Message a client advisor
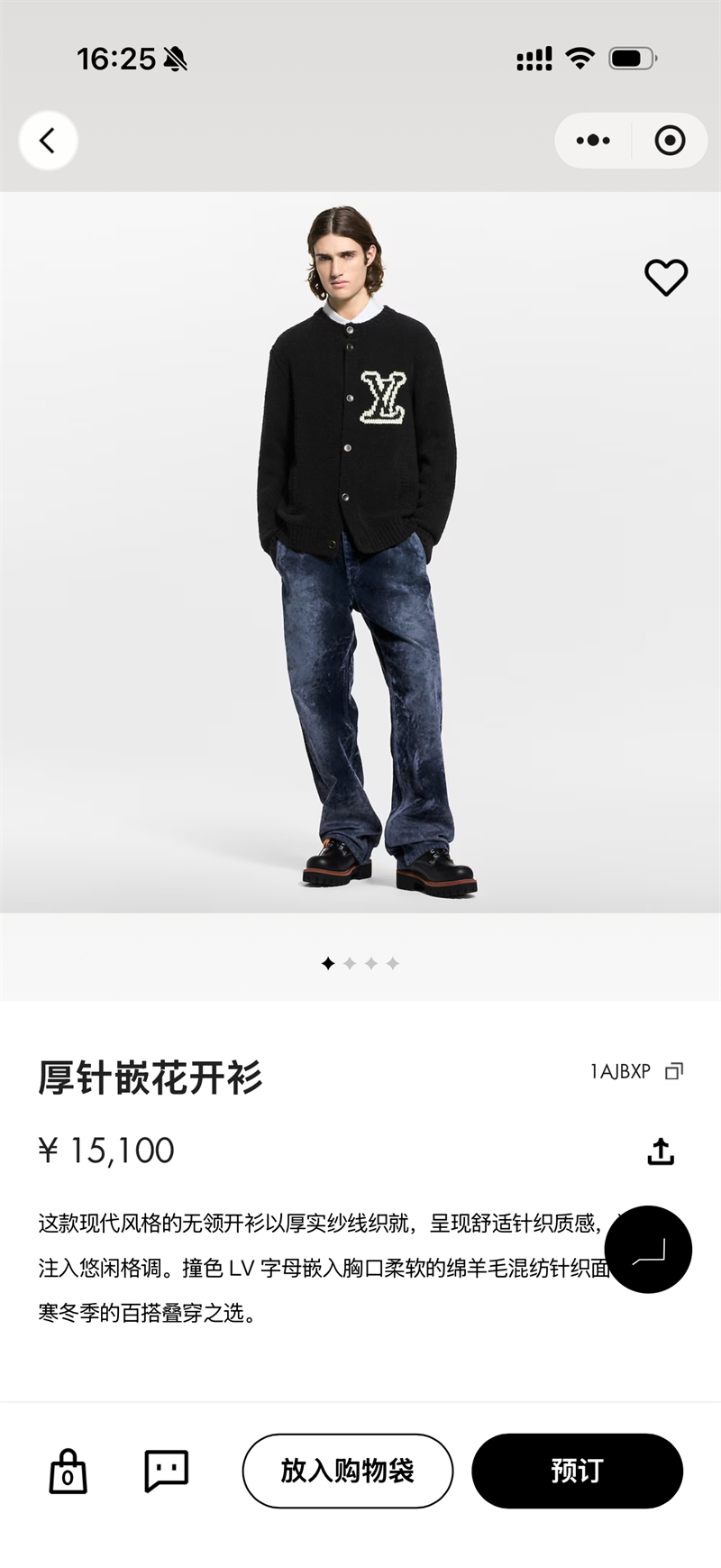This screenshot has width=721, height=1568. coord(167,1472)
